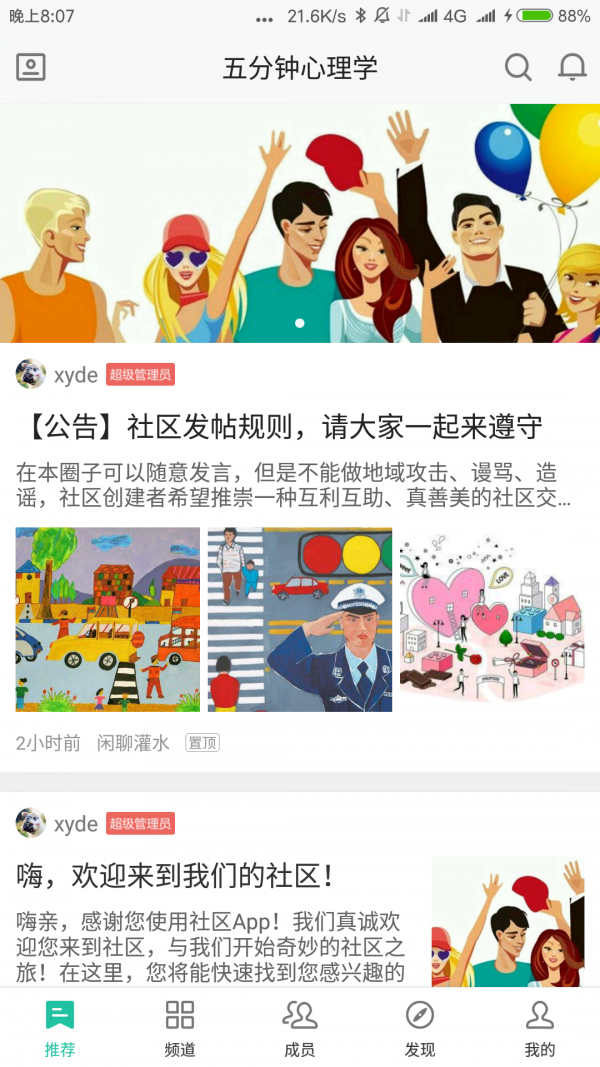This screenshot has height=1067, width=600.
Task: Open the 【公告】社区发帖规则 post
Action: coord(282,427)
